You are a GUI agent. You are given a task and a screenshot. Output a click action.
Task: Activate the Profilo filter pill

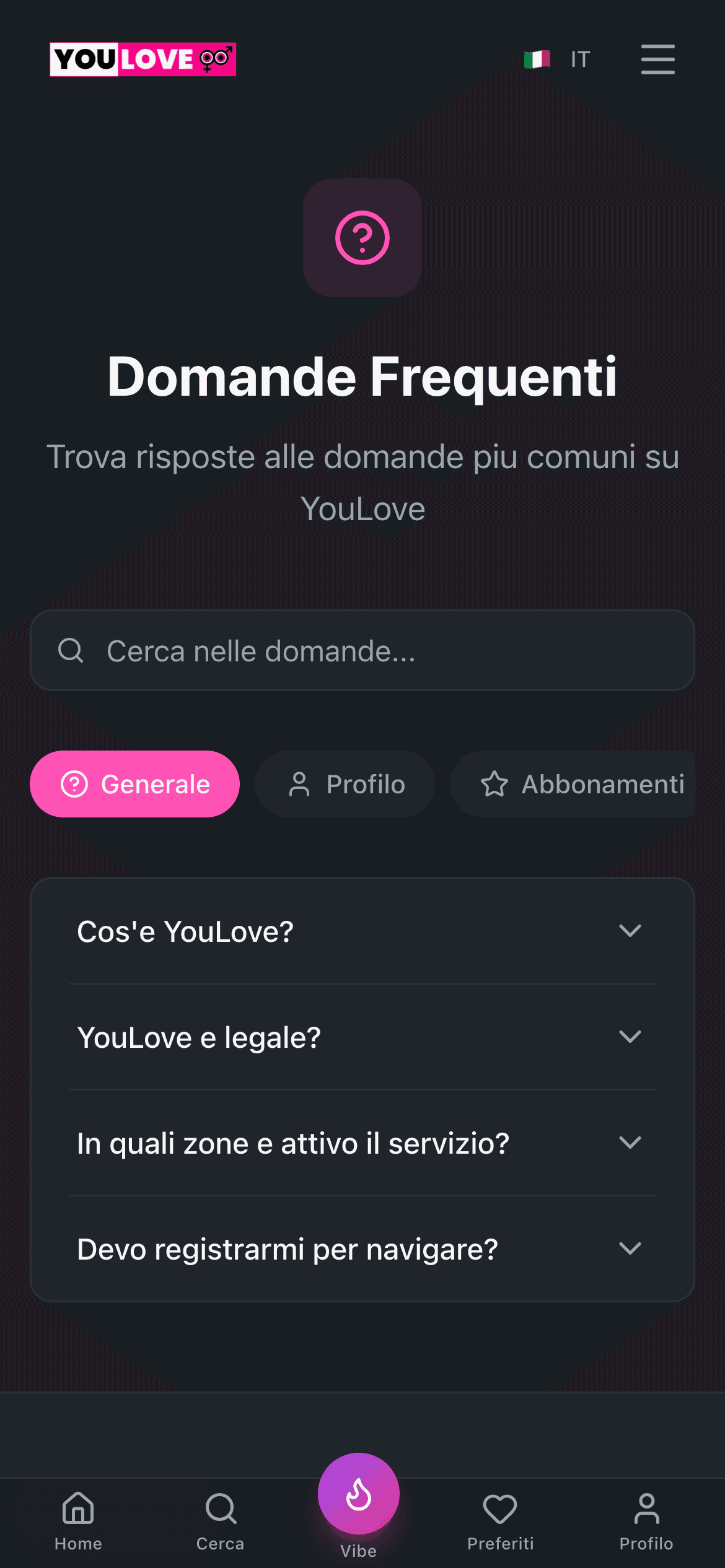click(x=344, y=783)
